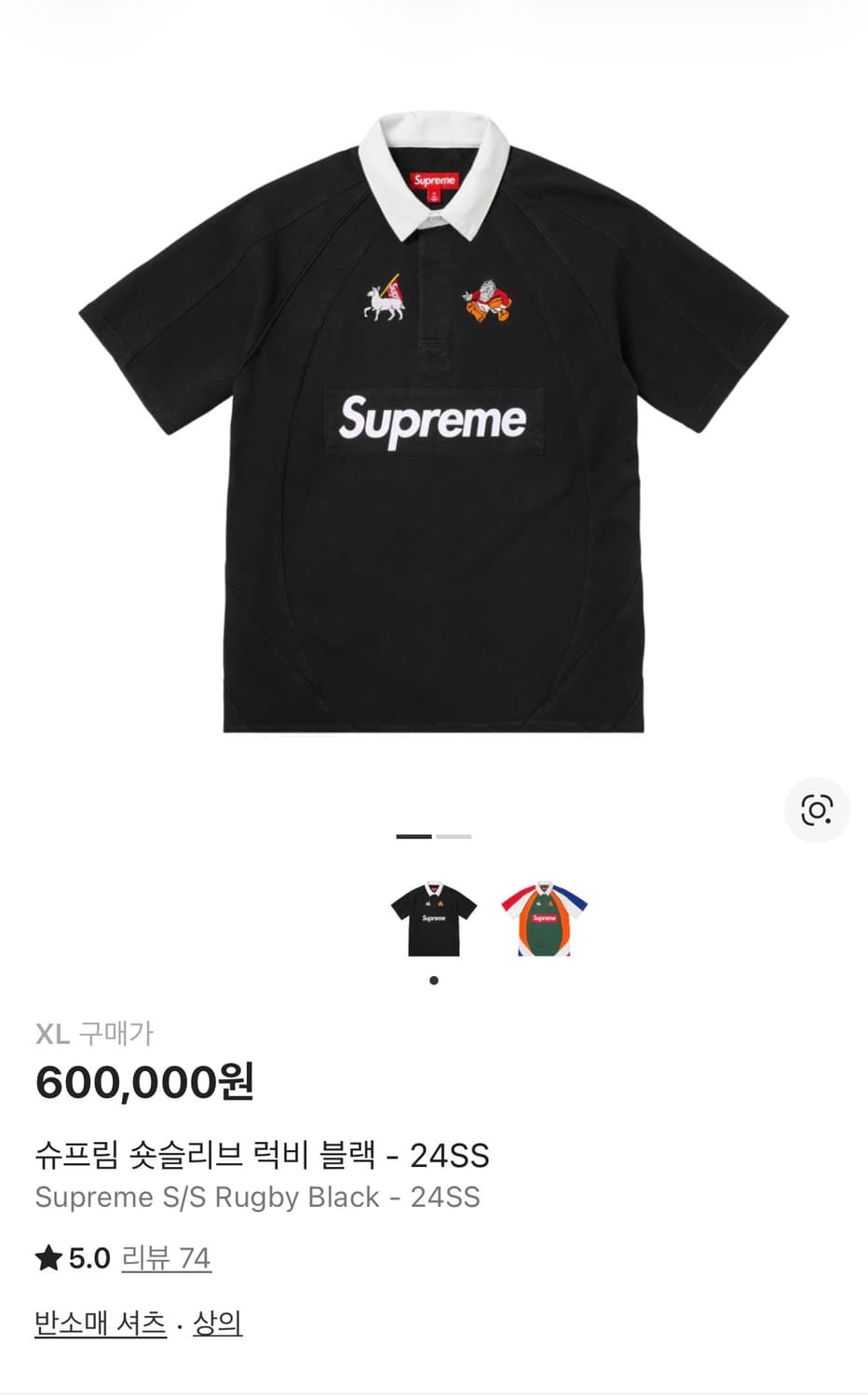This screenshot has width=868, height=1397.
Task: Select the star rating icon next to 5.0
Action: [47, 1258]
